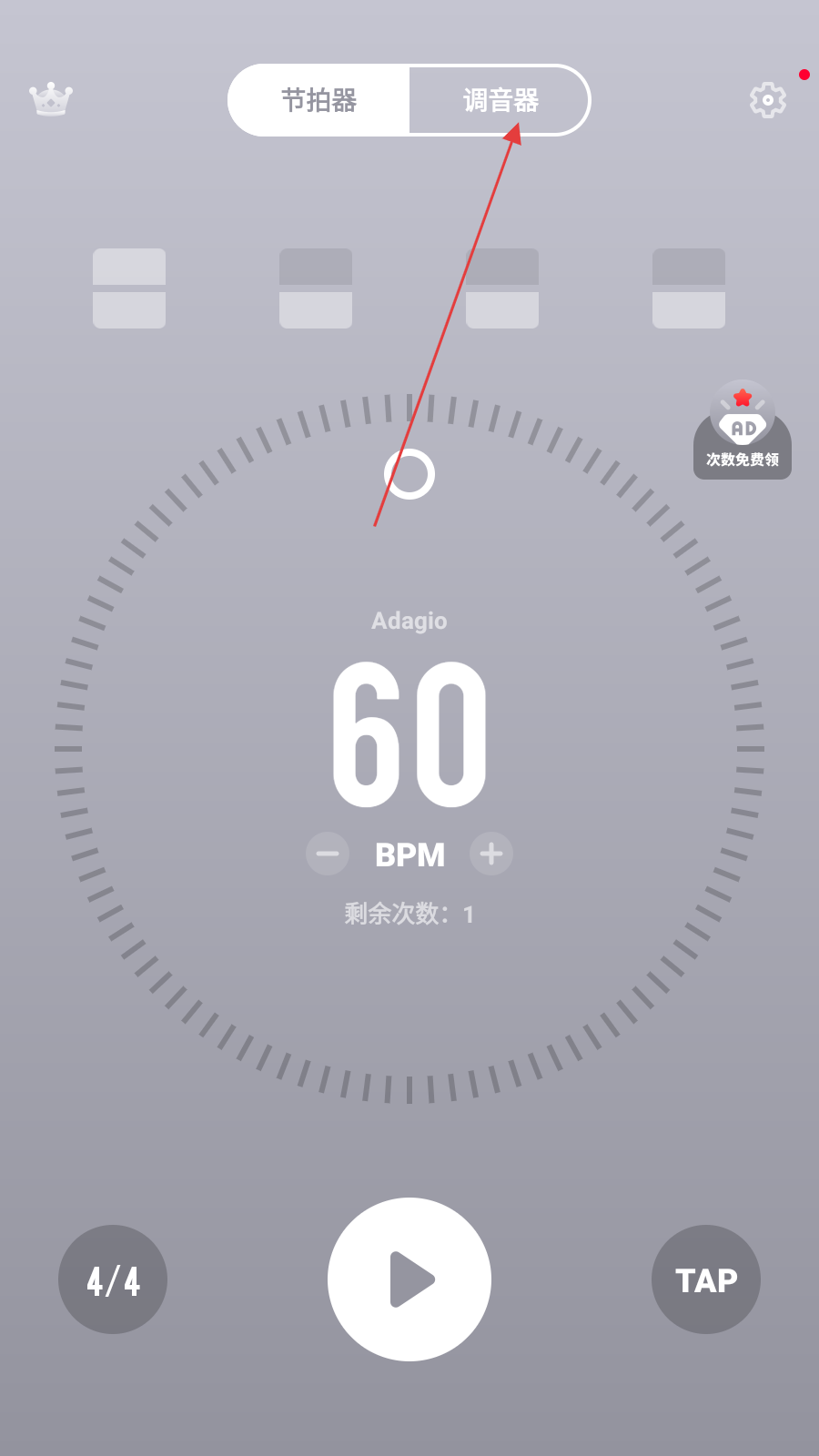This screenshot has width=819, height=1456.
Task: Select the 节拍器 metronome tab
Action: point(318,100)
